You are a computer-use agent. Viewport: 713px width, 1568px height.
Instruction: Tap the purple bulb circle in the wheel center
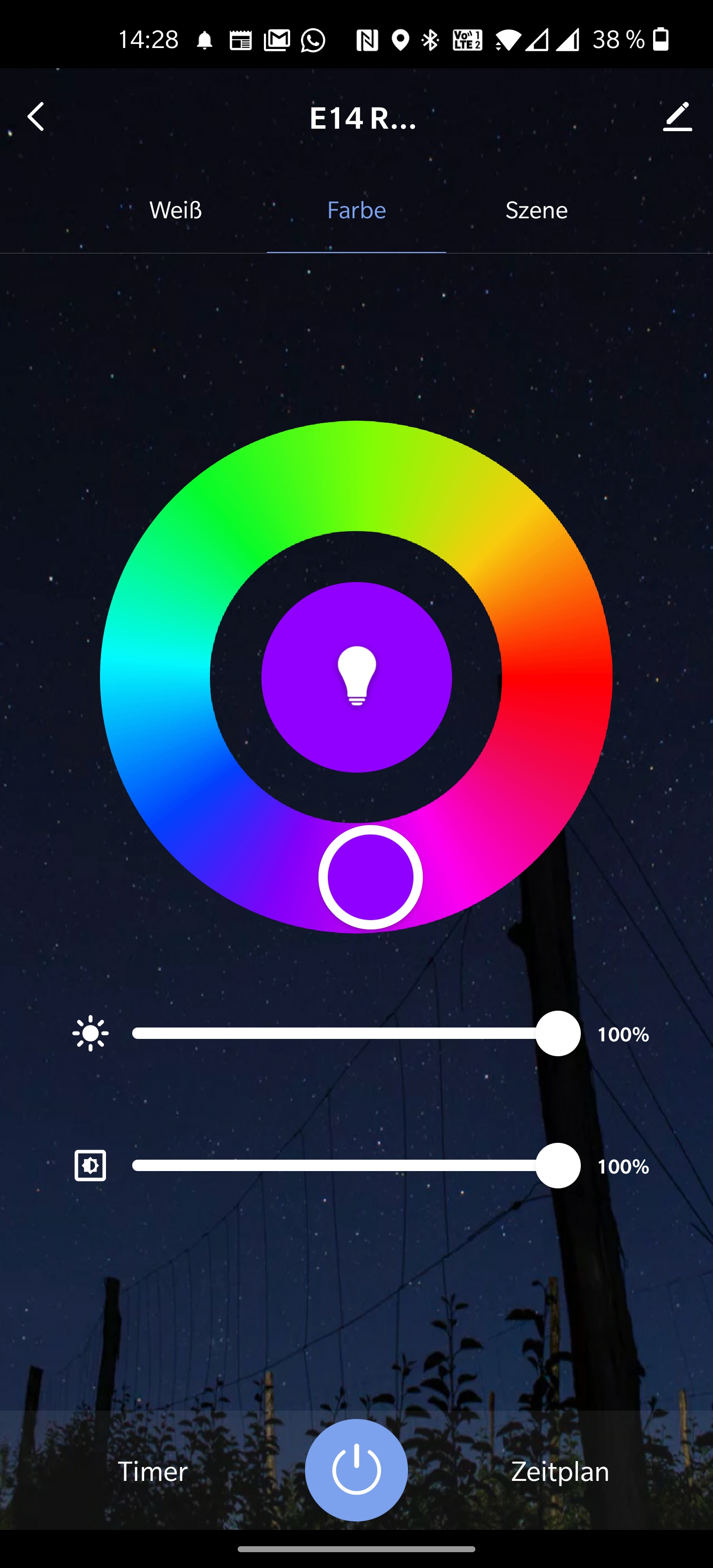356,677
